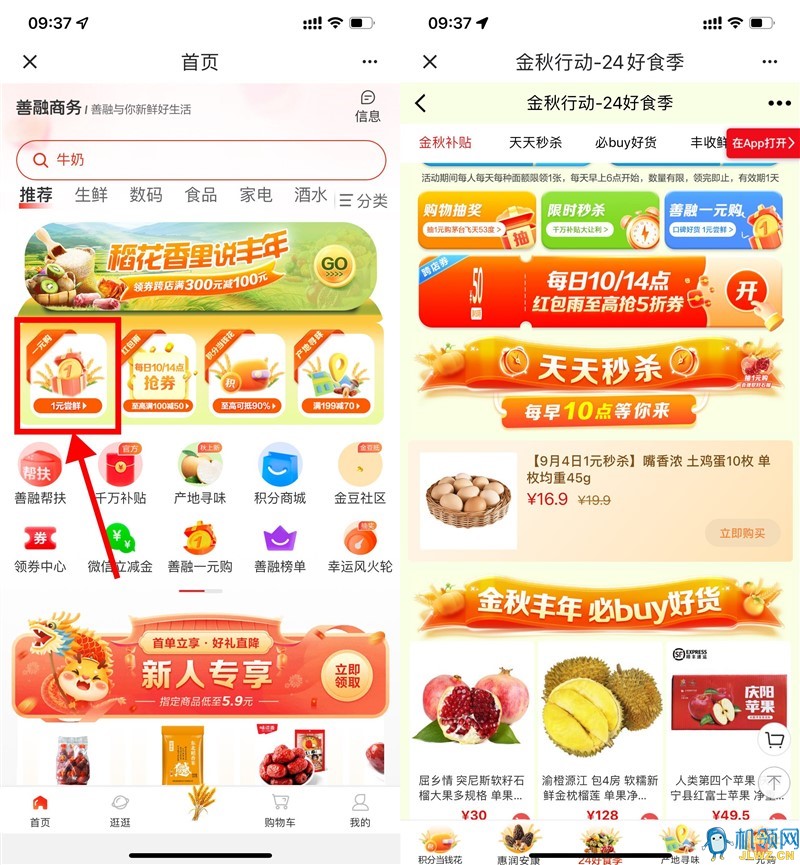Open the 分类 categories menu
Image resolution: width=800 pixels, height=865 pixels.
point(363,200)
